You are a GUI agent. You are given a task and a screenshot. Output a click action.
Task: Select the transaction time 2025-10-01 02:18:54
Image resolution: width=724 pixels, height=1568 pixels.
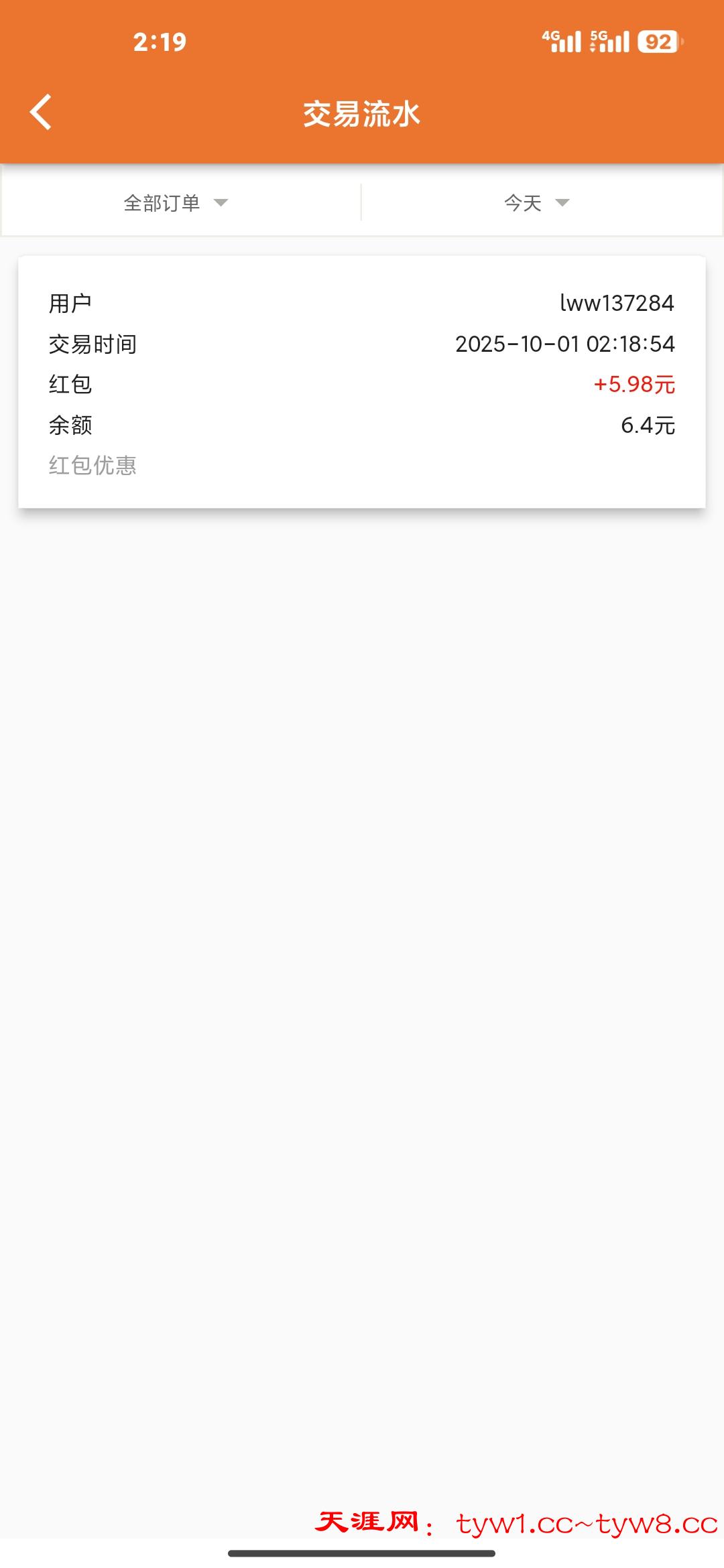click(564, 344)
